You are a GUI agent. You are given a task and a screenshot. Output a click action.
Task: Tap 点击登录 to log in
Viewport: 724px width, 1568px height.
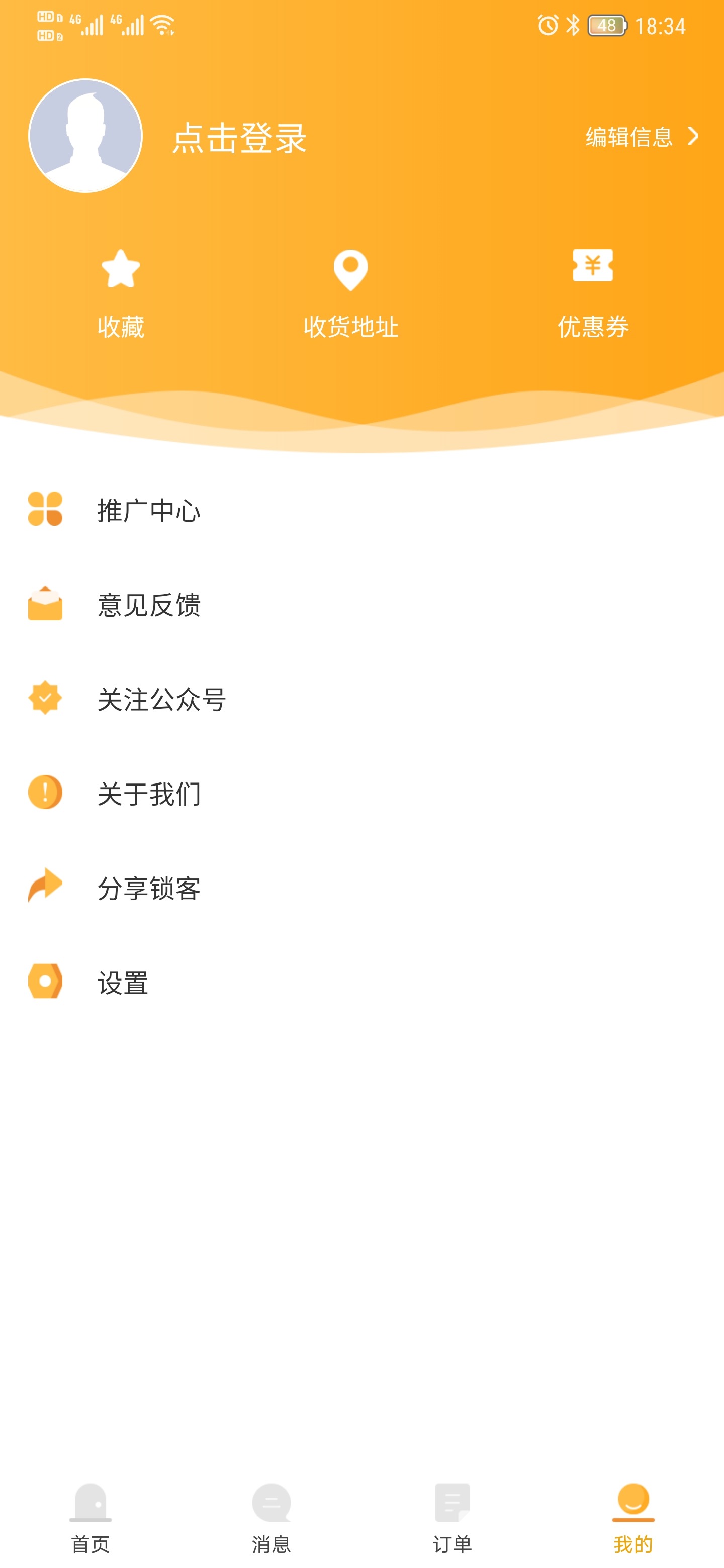(x=239, y=138)
